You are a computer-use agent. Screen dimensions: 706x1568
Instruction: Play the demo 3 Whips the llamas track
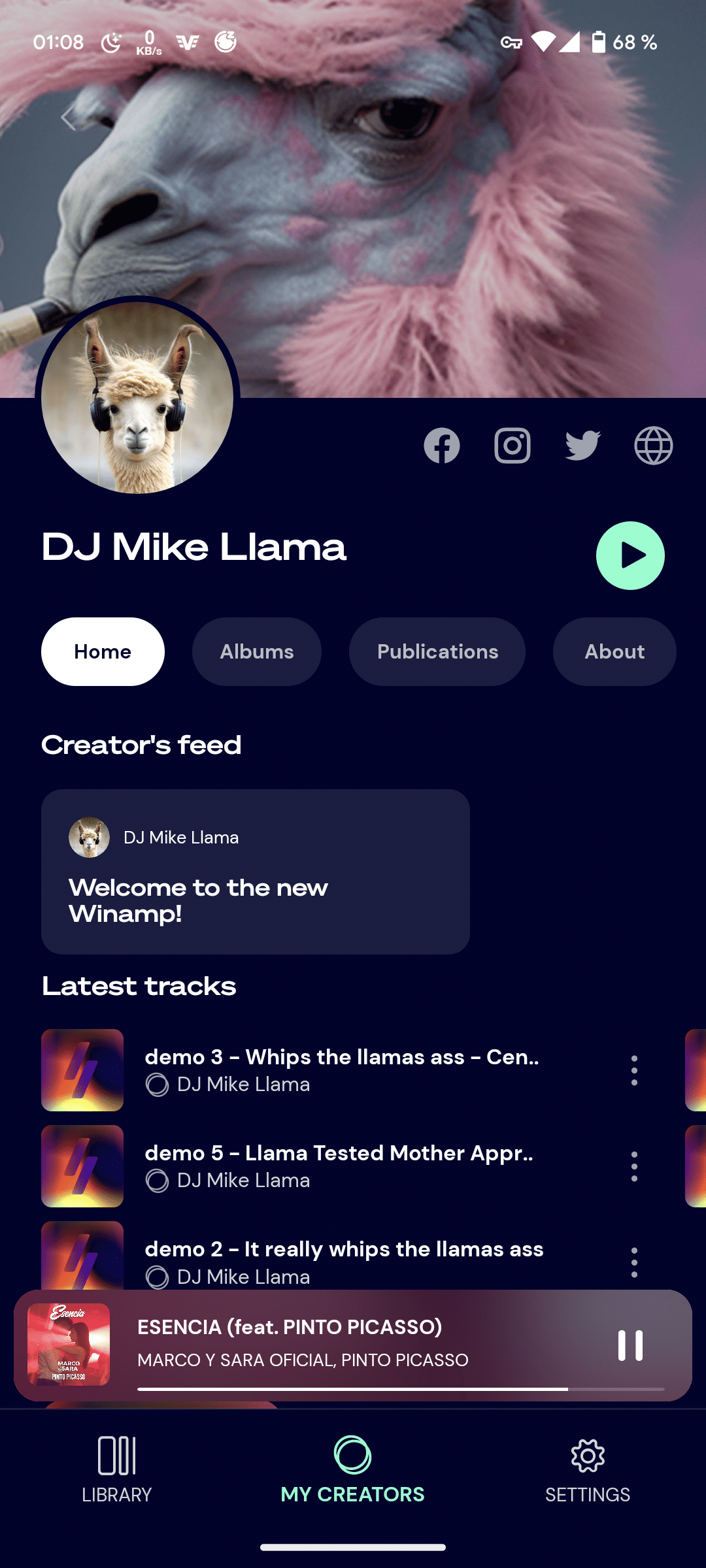[x=340, y=1070]
